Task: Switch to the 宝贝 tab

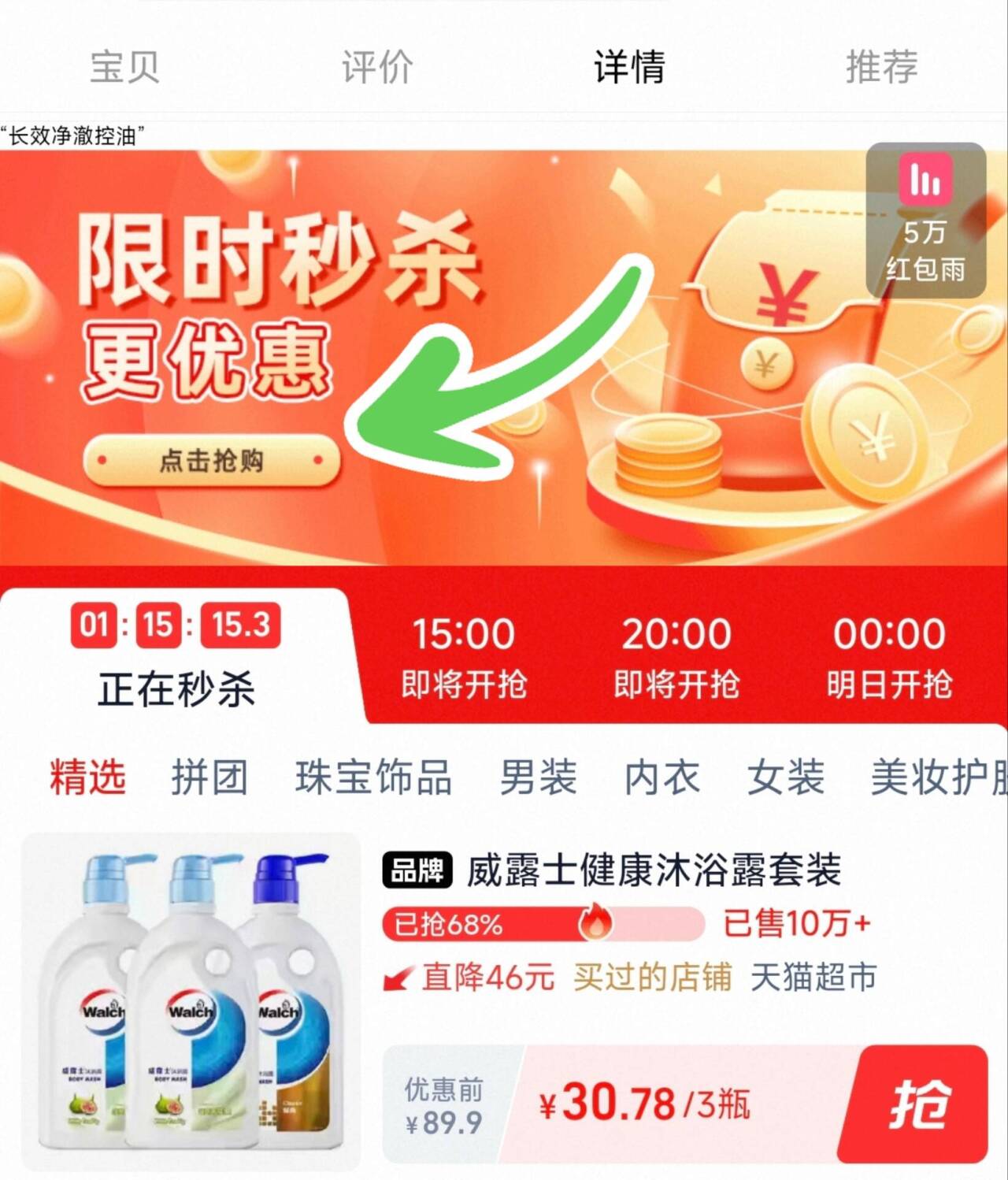Action: pyautogui.click(x=124, y=66)
